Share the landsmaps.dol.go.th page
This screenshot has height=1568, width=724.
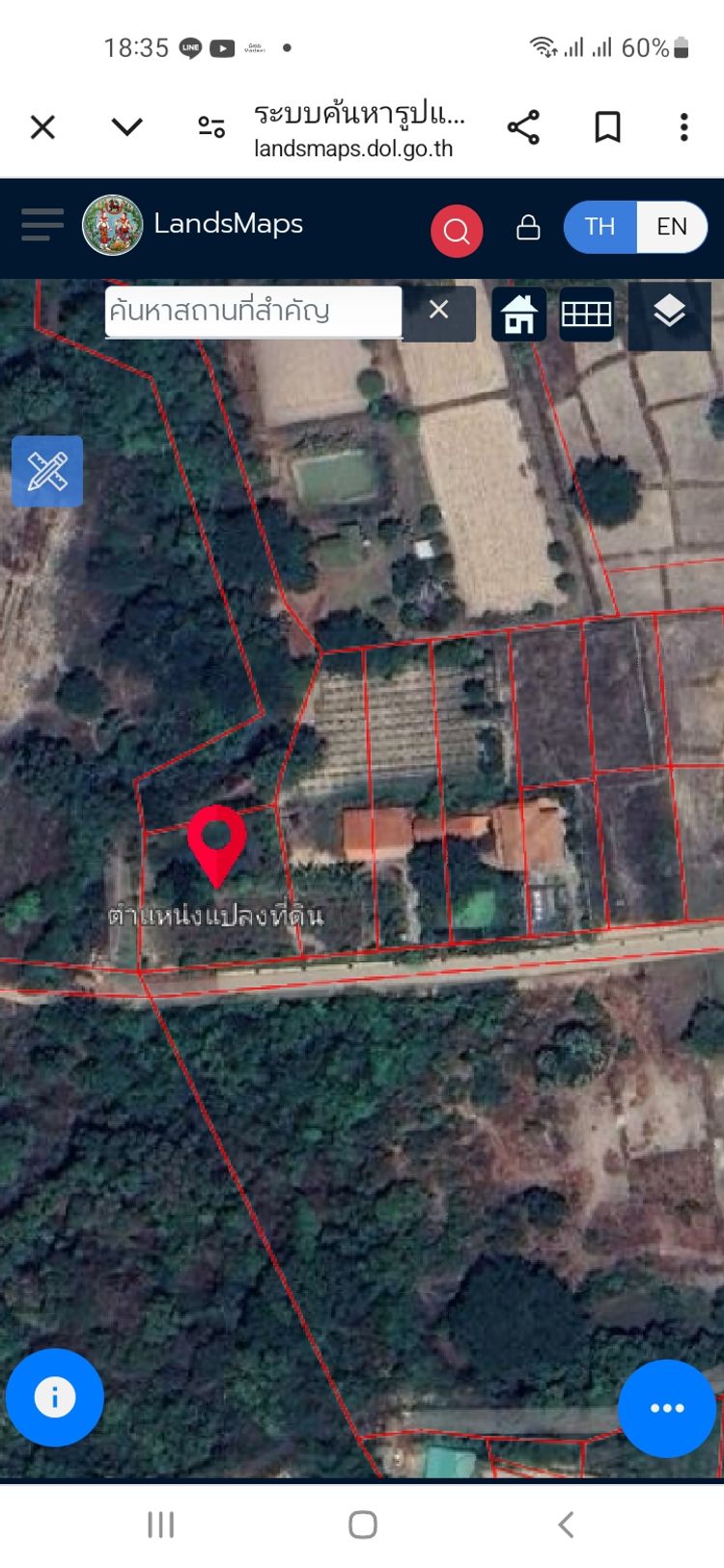(x=523, y=127)
